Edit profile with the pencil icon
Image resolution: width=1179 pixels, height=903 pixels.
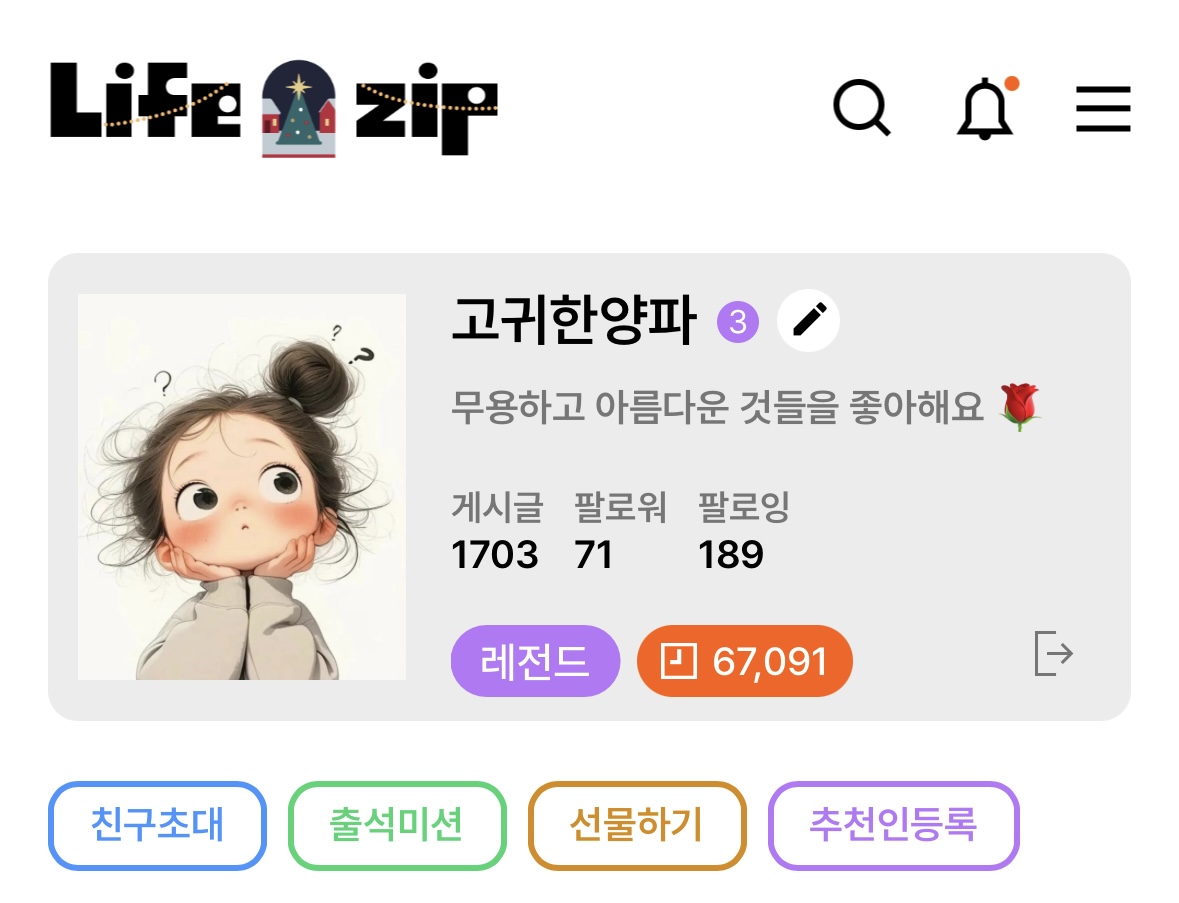pos(808,320)
